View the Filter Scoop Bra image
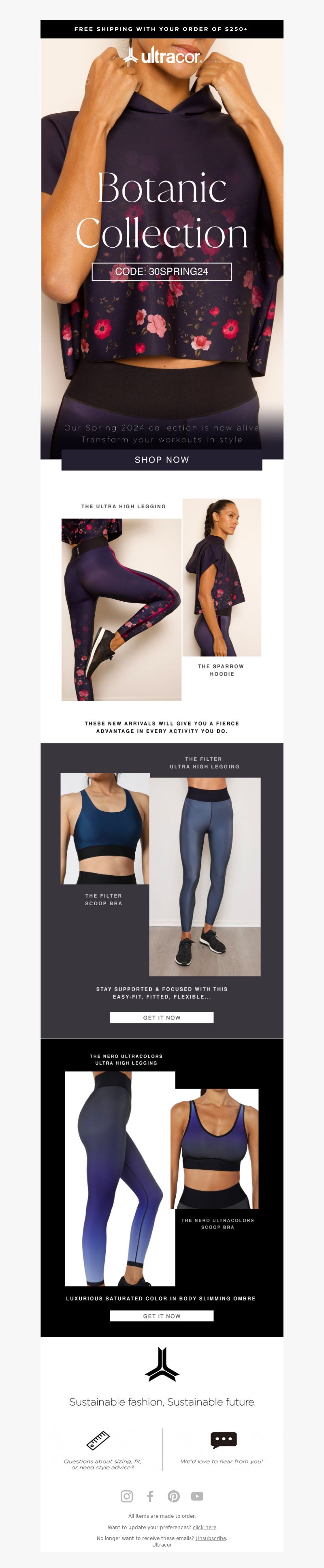 click(x=105, y=828)
